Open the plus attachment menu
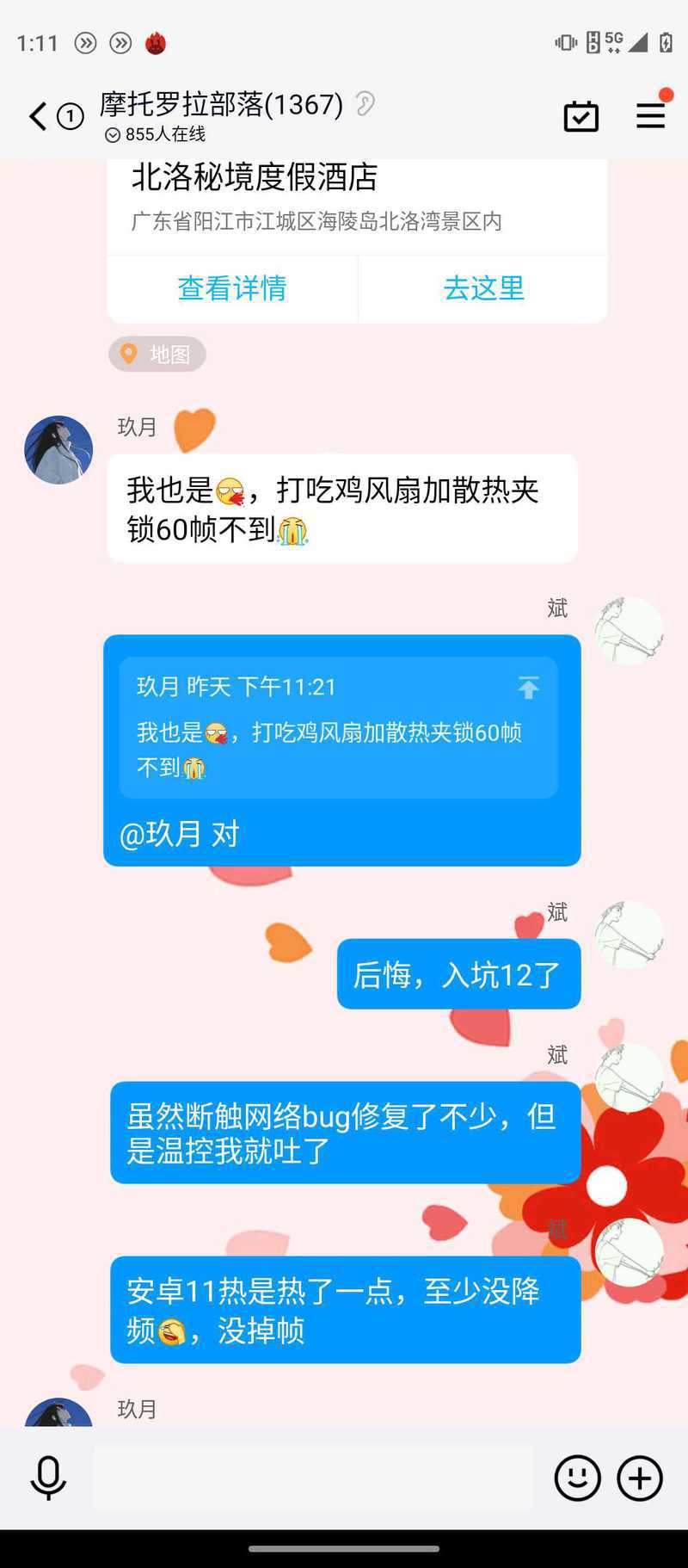Screen dimensions: 688x1568 pos(640,1478)
